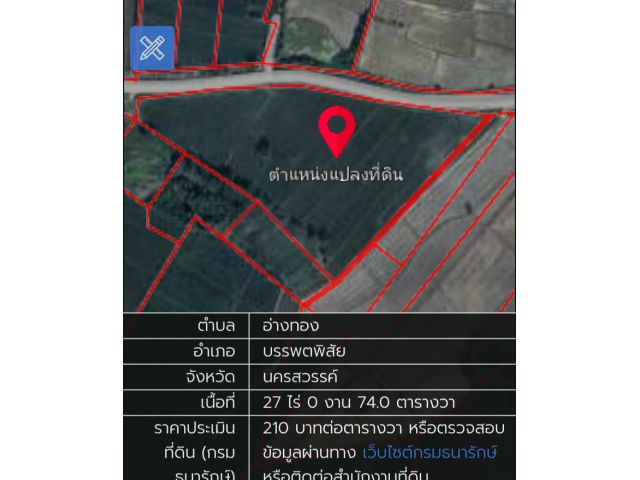Open the measurement tool icon
The image size is (640, 480).
(152, 48)
